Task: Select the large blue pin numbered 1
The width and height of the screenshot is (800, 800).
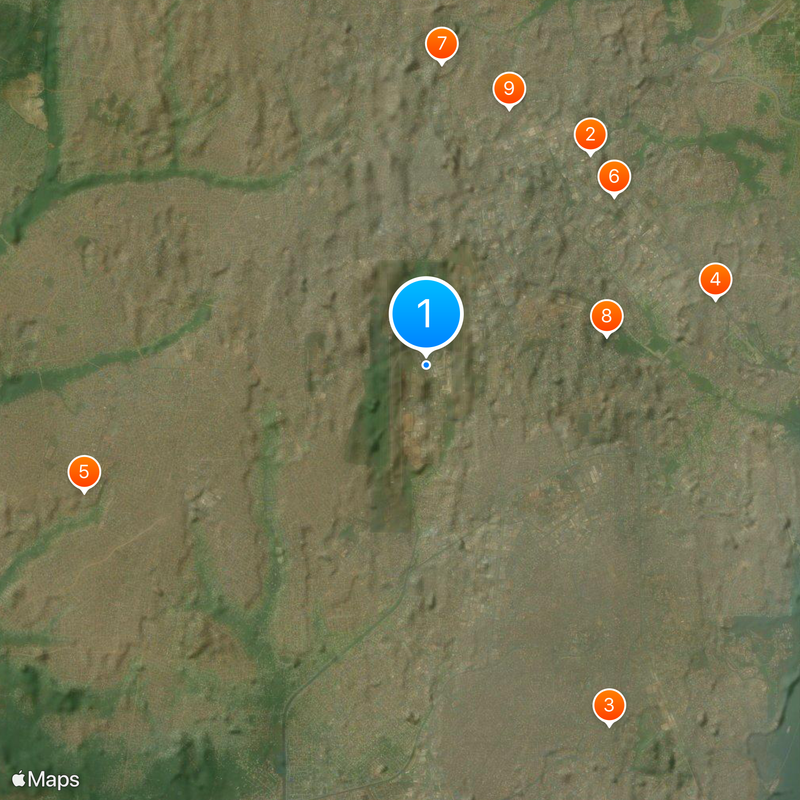Action: [426, 314]
